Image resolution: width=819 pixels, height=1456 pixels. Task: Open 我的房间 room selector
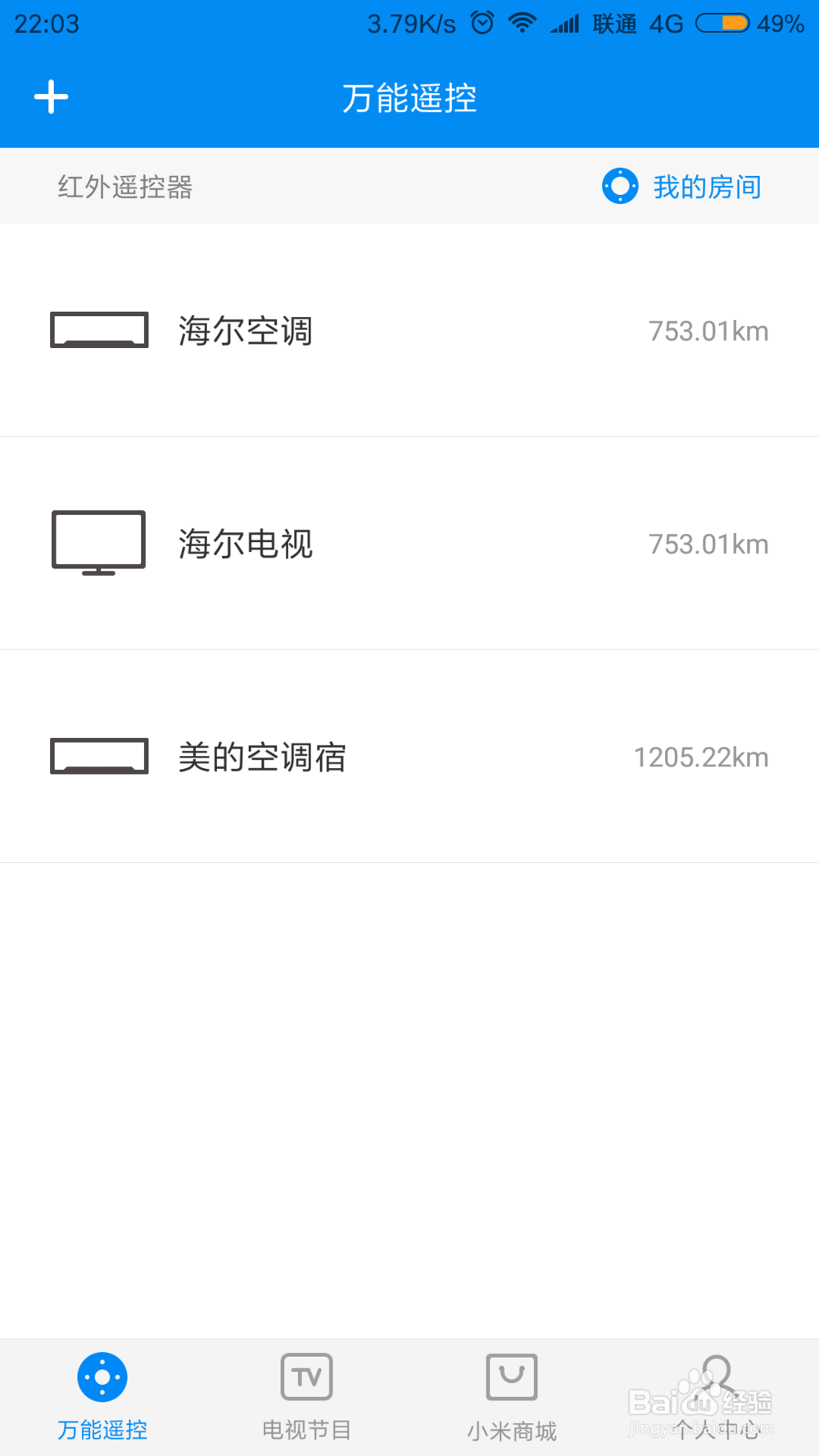click(x=681, y=186)
